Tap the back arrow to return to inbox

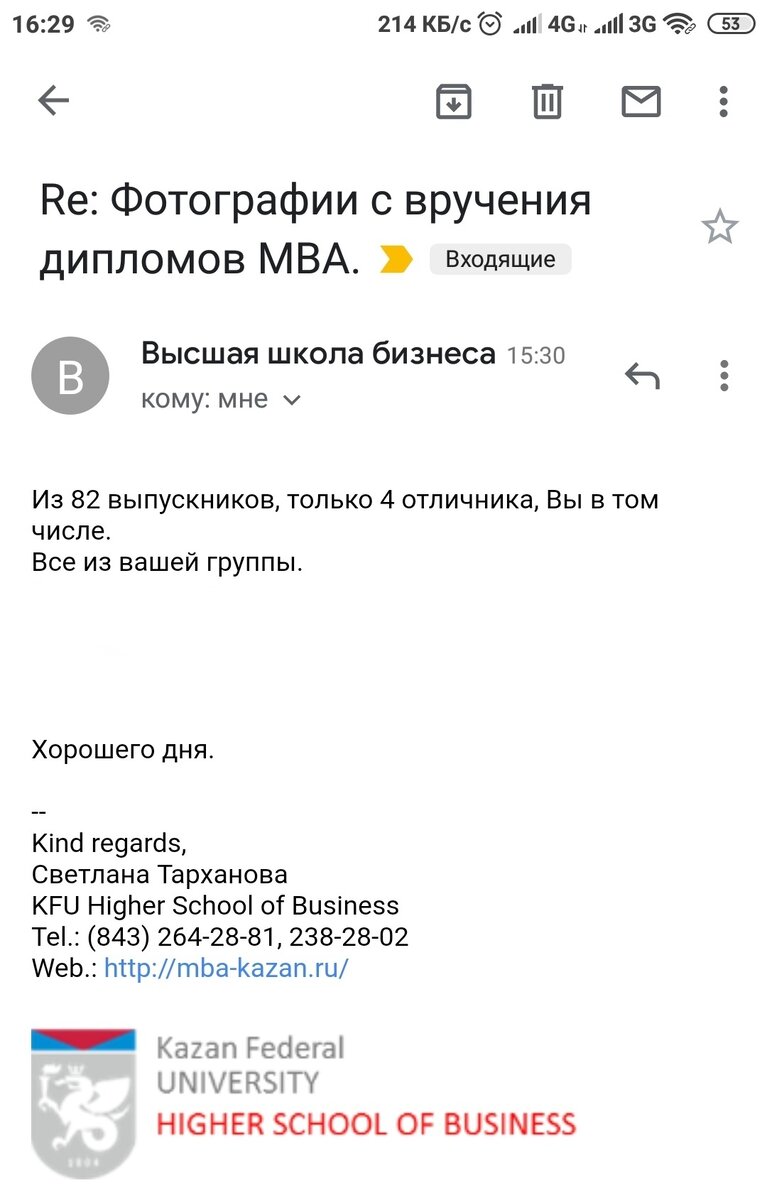[52, 99]
